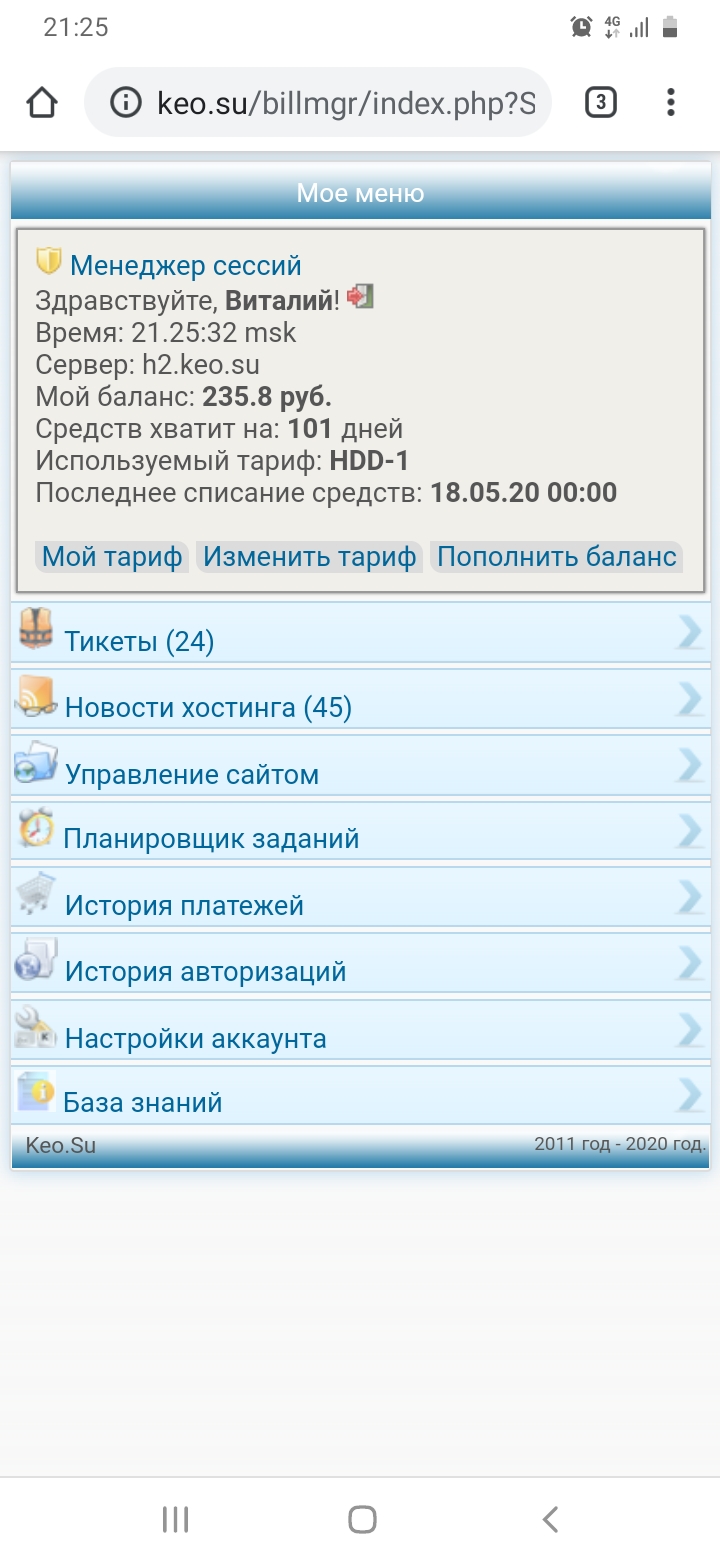Open recent apps from the navigation bar

click(175, 1519)
